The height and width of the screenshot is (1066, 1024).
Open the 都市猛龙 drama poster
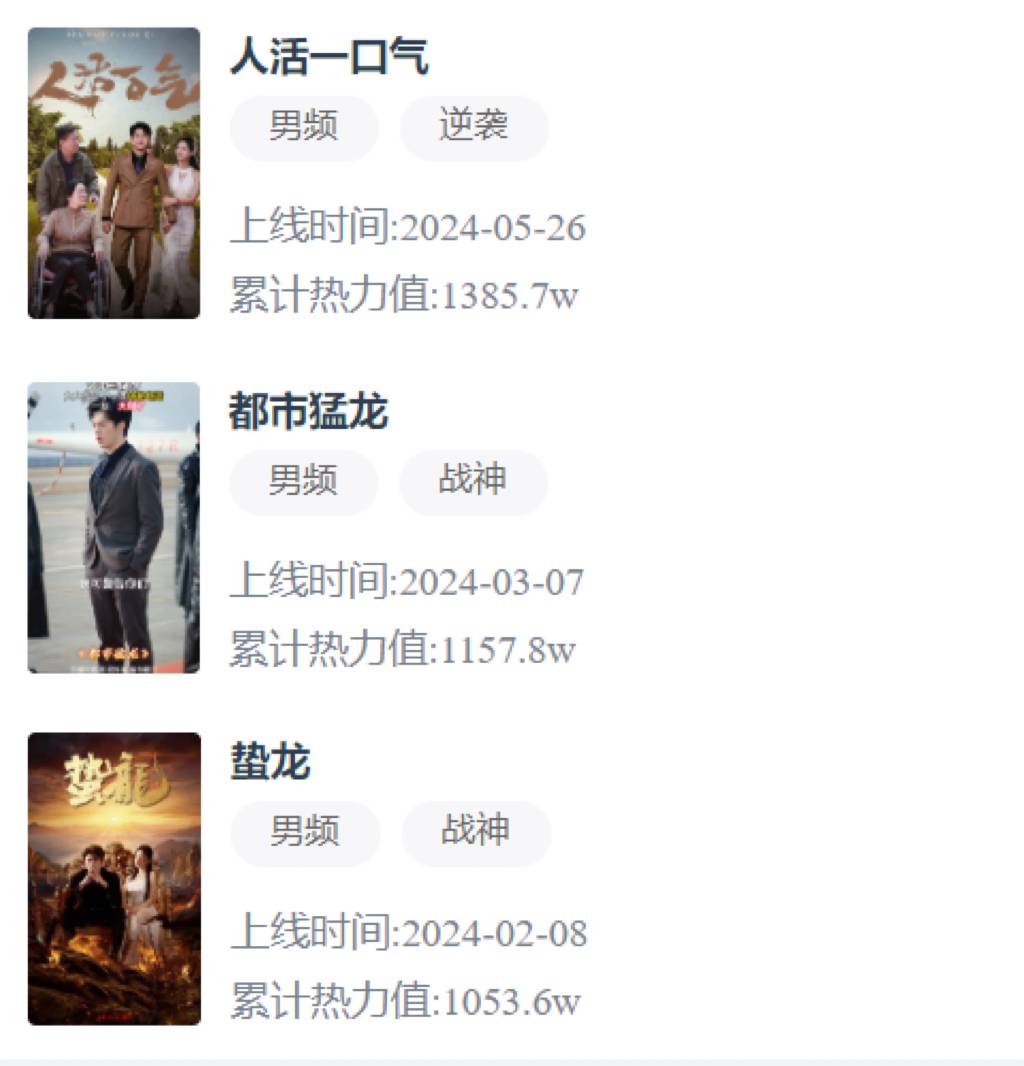pos(114,527)
